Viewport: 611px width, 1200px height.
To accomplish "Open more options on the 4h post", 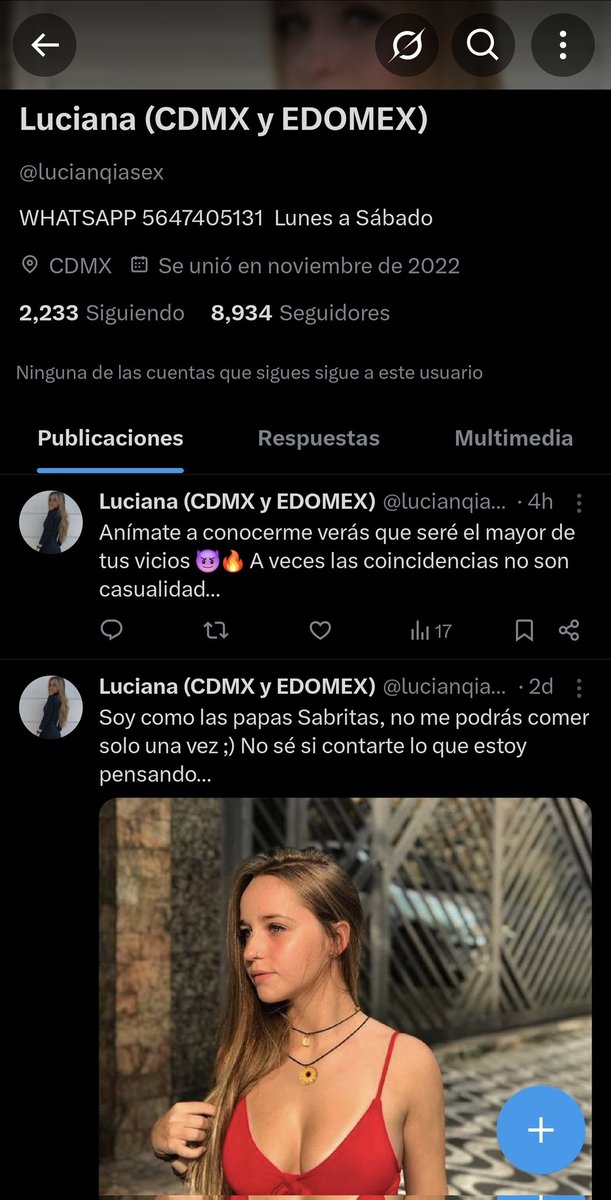I will [x=578, y=502].
